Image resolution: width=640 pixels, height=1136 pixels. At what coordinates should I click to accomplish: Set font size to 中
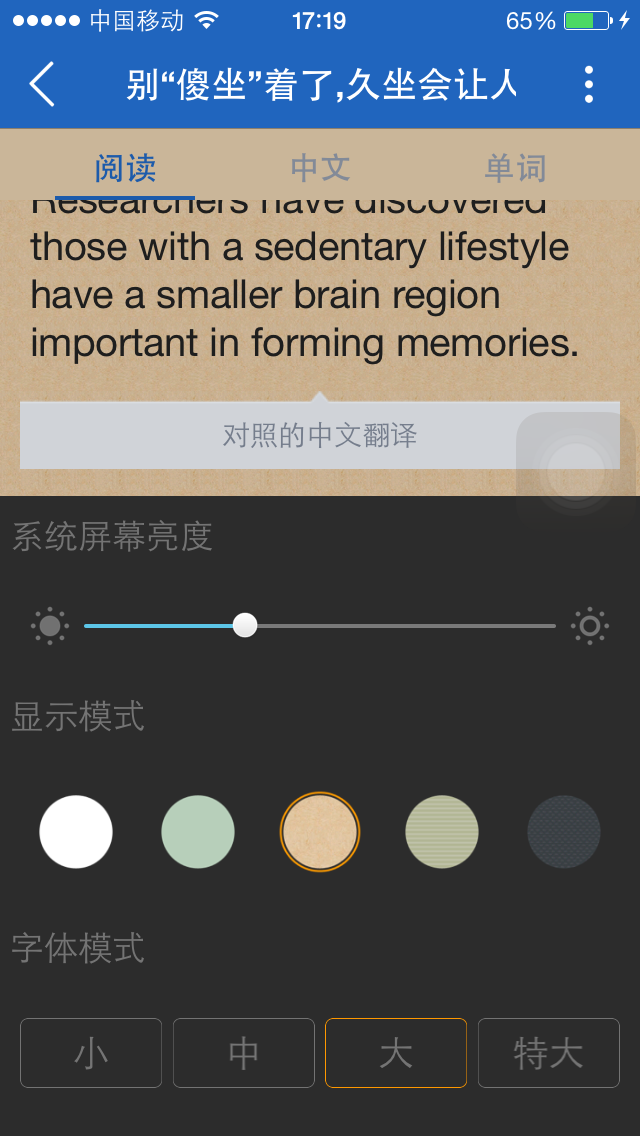pyautogui.click(x=244, y=1053)
